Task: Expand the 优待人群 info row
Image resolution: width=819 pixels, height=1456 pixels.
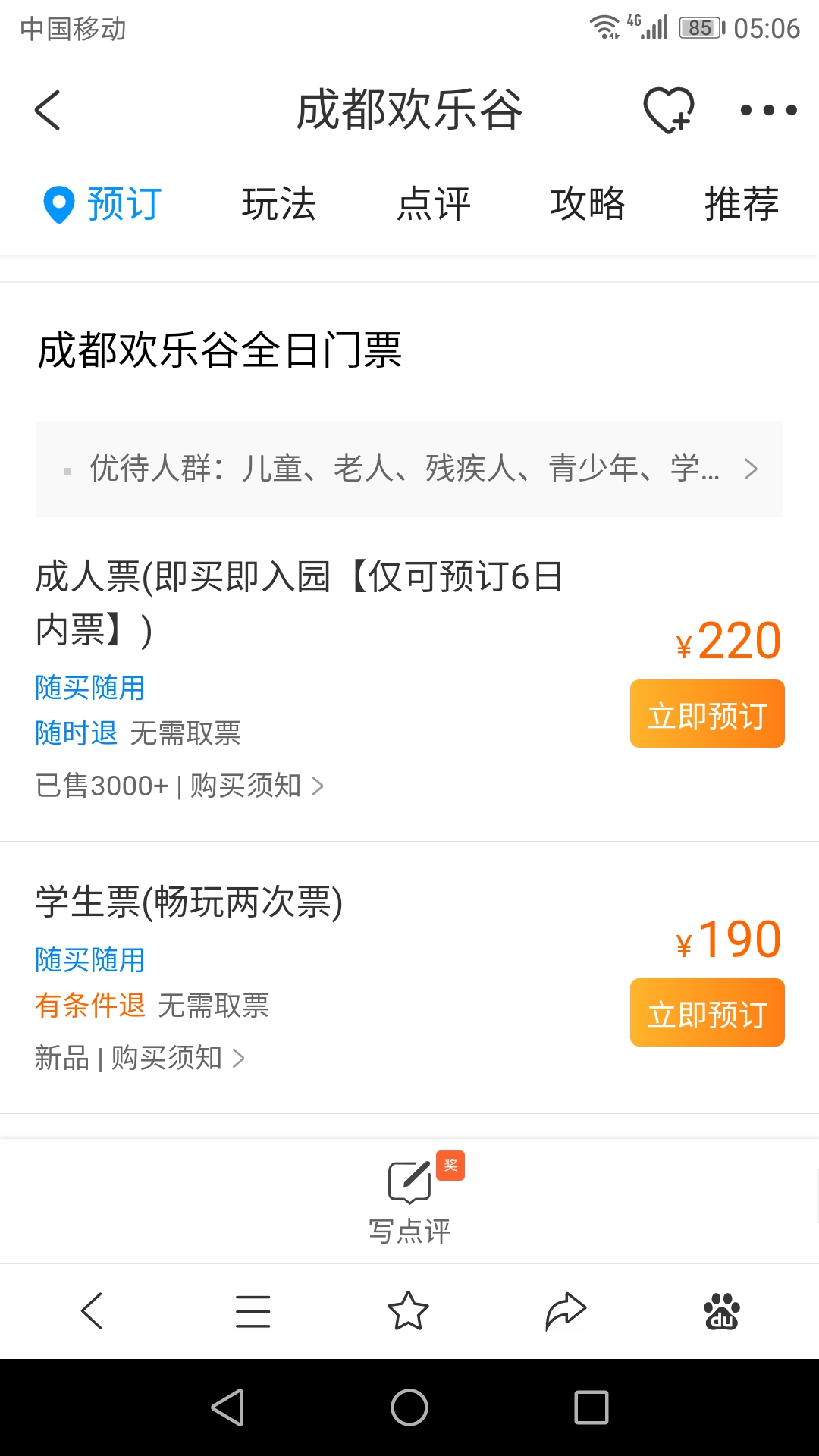Action: [x=409, y=469]
